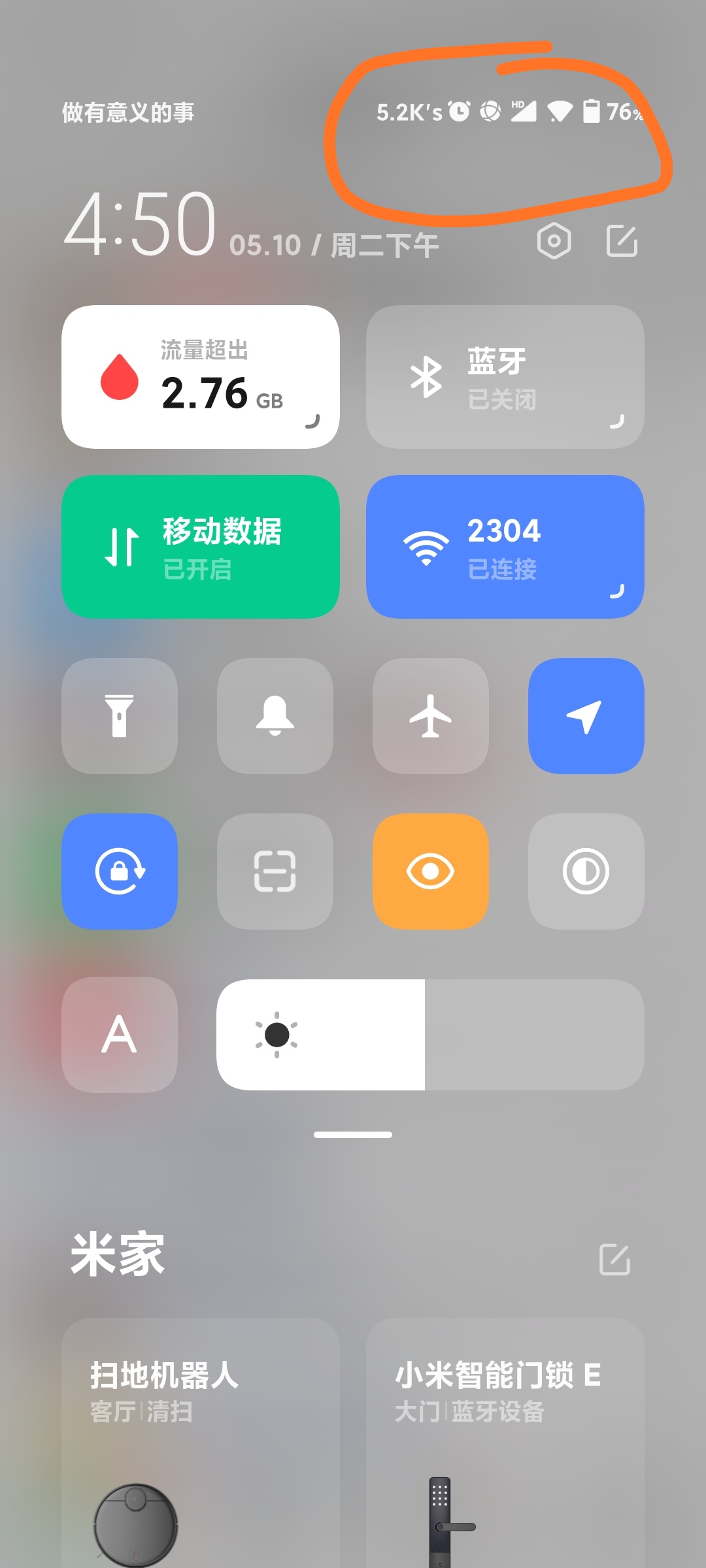This screenshot has height=1568, width=706.
Task: Open the 流量超出 data usage card
Action: pyautogui.click(x=201, y=377)
